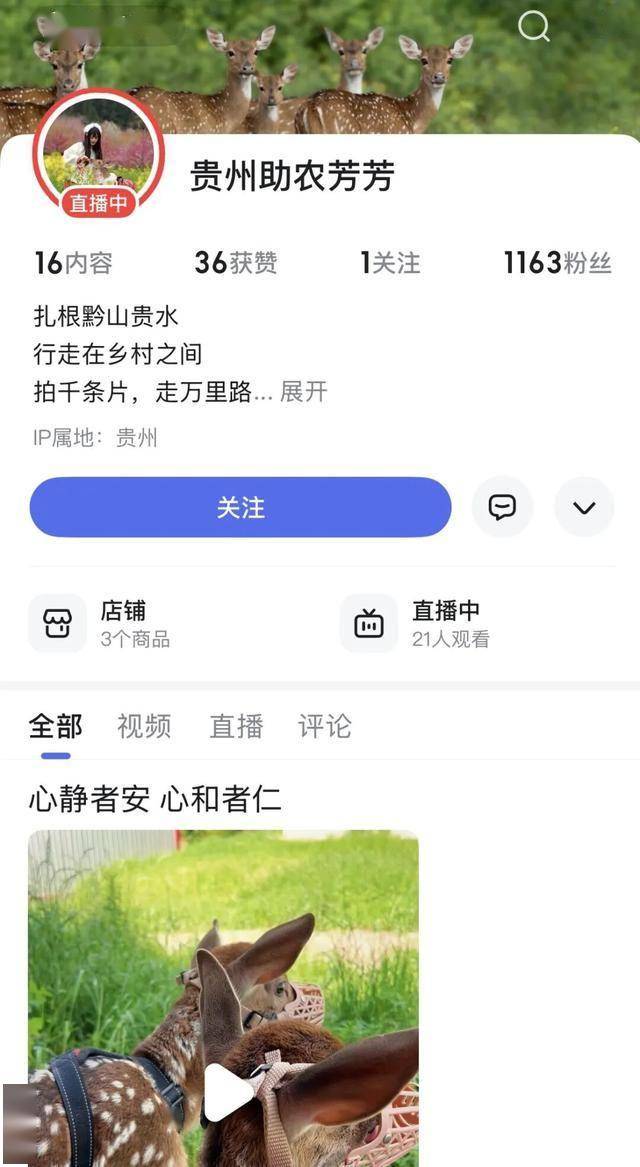Open the live-streaming profile avatar
Viewport: 640px width, 1167px height.
(x=98, y=153)
